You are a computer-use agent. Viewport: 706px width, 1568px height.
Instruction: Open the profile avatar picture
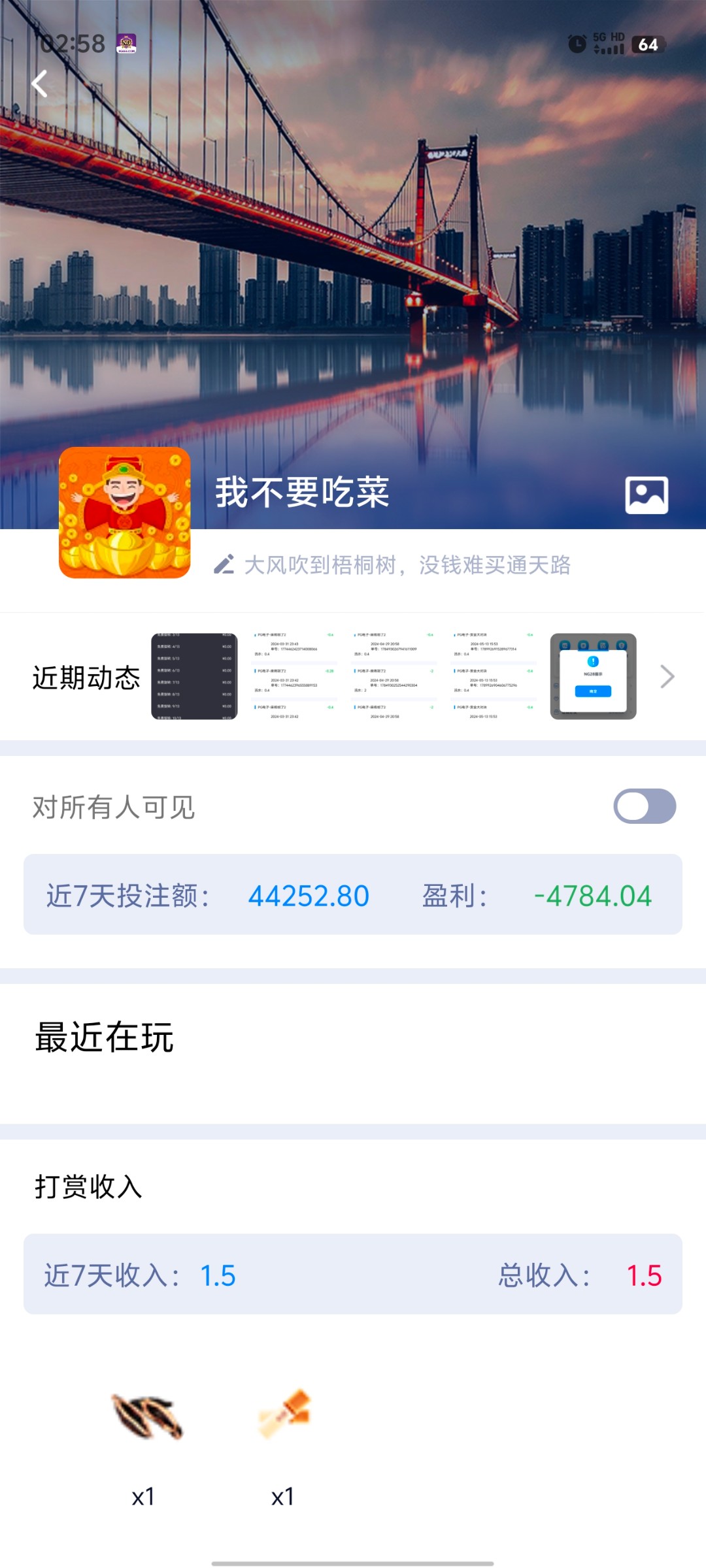[x=125, y=512]
